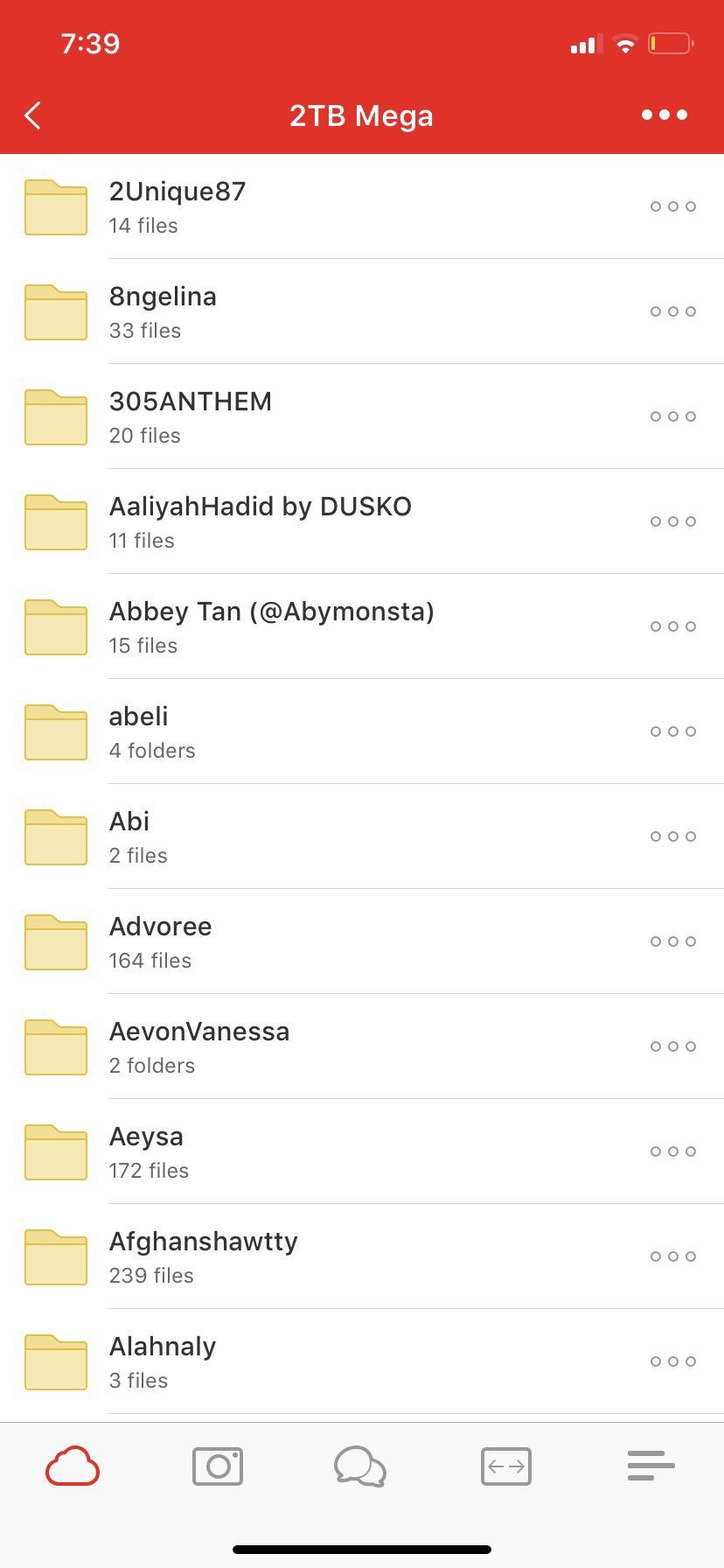Open the abeli folder
The width and height of the screenshot is (724, 1568).
[140, 731]
